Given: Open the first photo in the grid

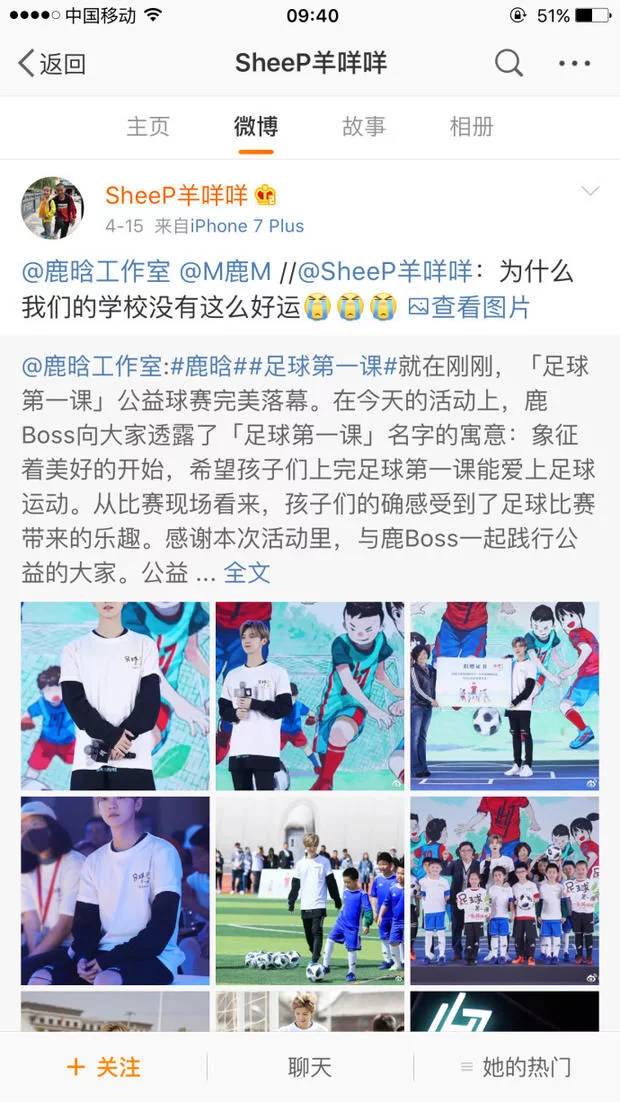Looking at the screenshot, I should click(x=115, y=695).
